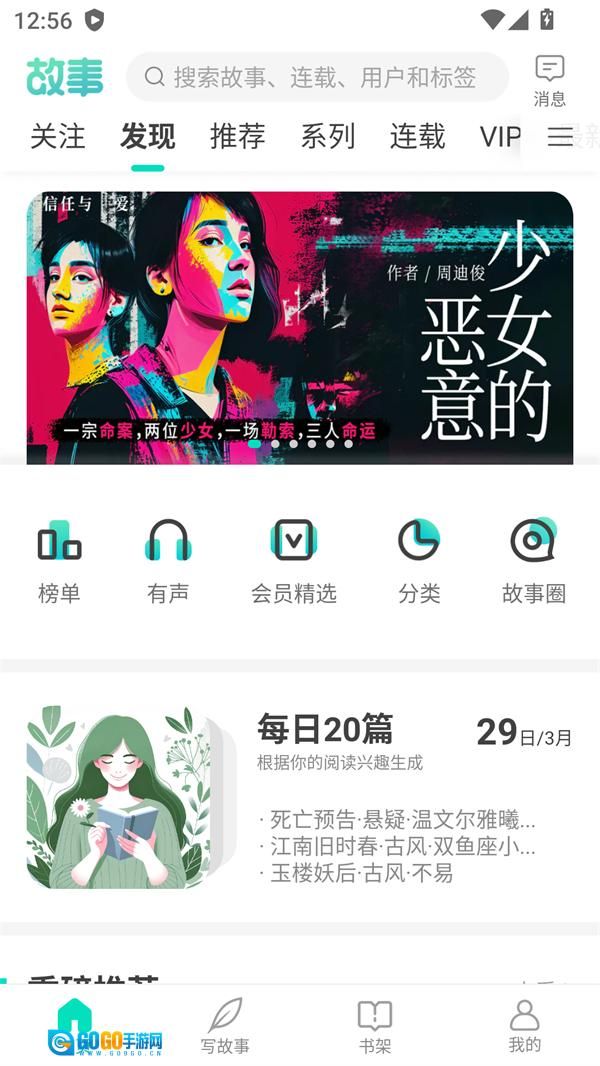
Task: Open 有声 audio stories
Action: point(168,561)
